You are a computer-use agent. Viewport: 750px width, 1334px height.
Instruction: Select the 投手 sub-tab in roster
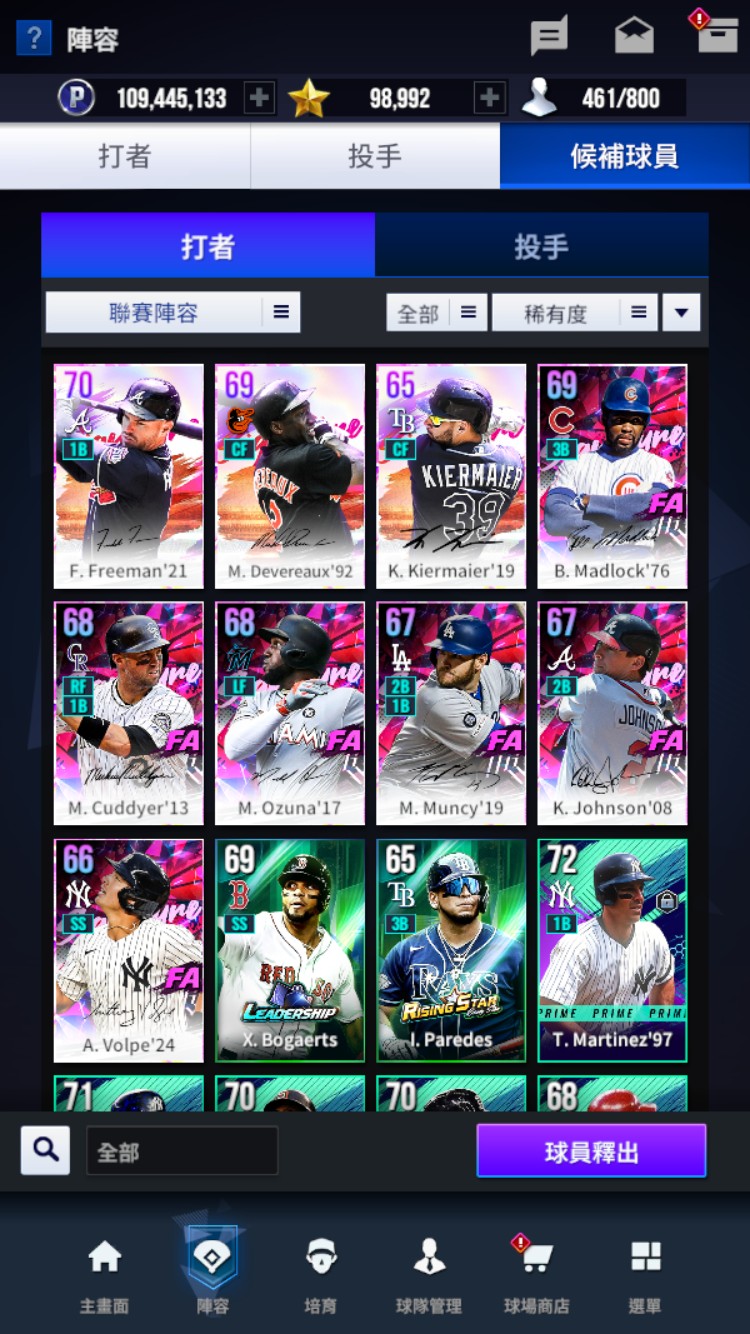coord(541,246)
